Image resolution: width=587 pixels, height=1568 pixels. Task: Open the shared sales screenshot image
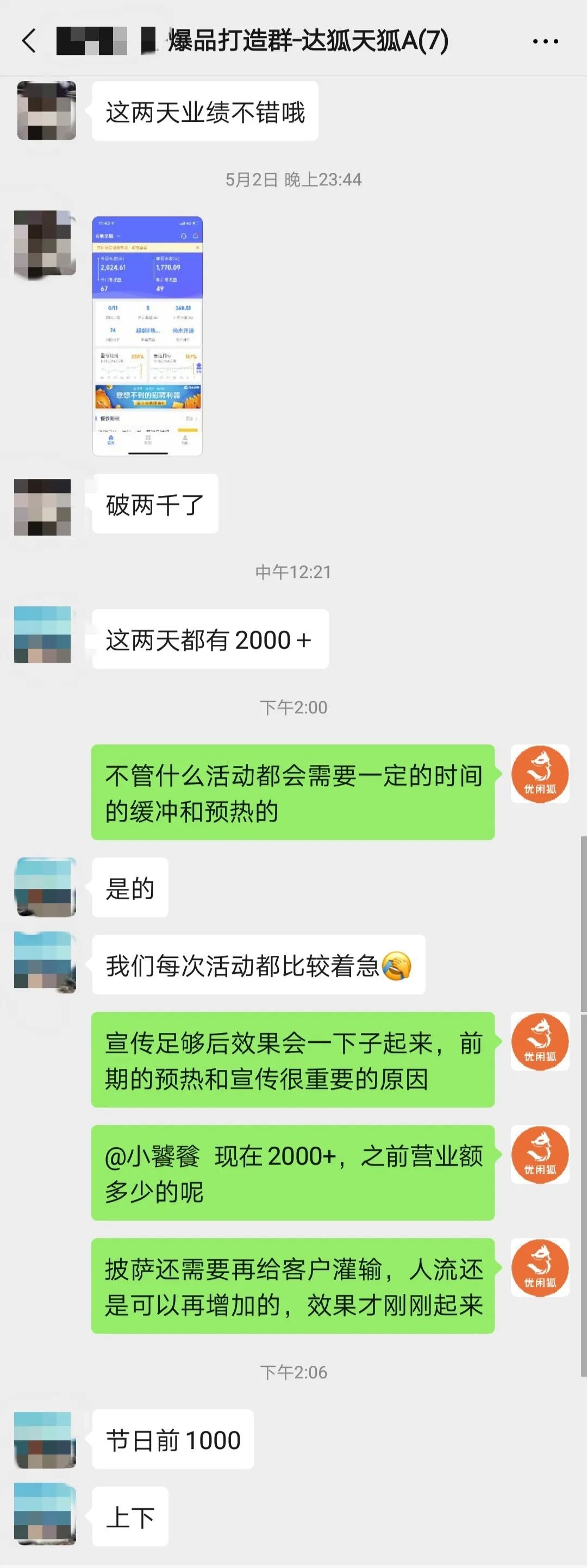tap(147, 335)
